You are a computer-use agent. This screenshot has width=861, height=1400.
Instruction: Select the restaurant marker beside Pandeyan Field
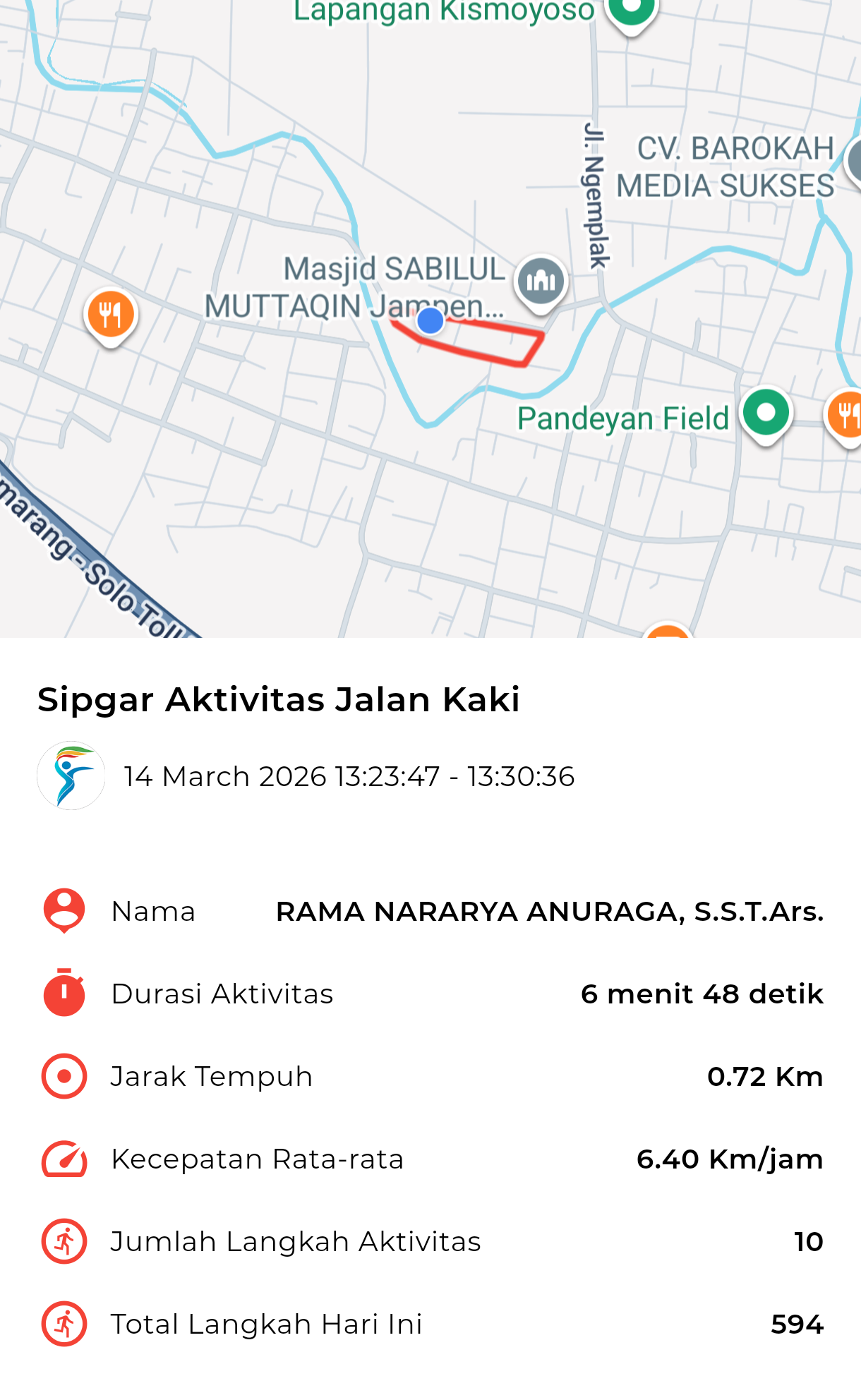pyautogui.click(x=848, y=414)
